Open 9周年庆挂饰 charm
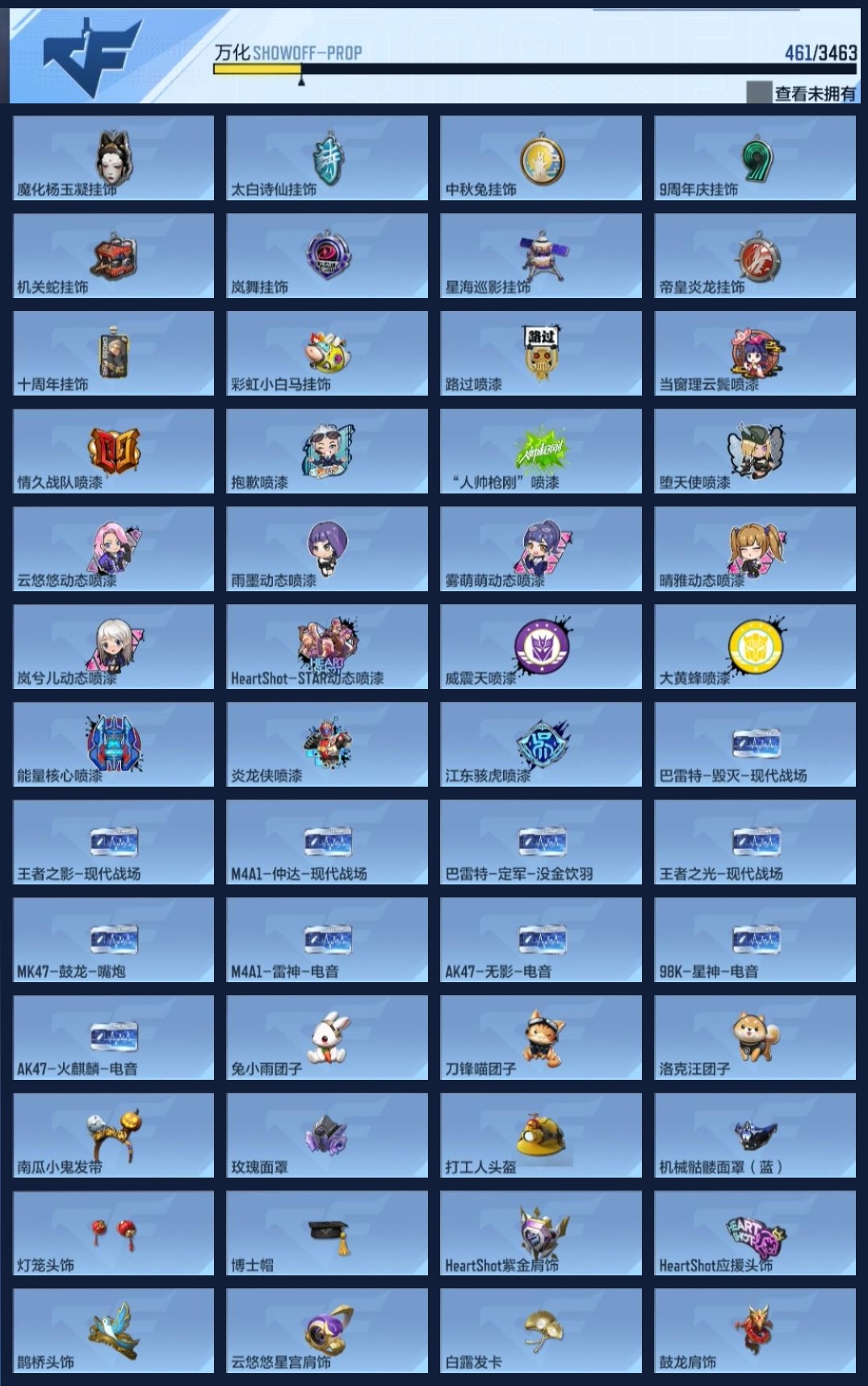 755,158
